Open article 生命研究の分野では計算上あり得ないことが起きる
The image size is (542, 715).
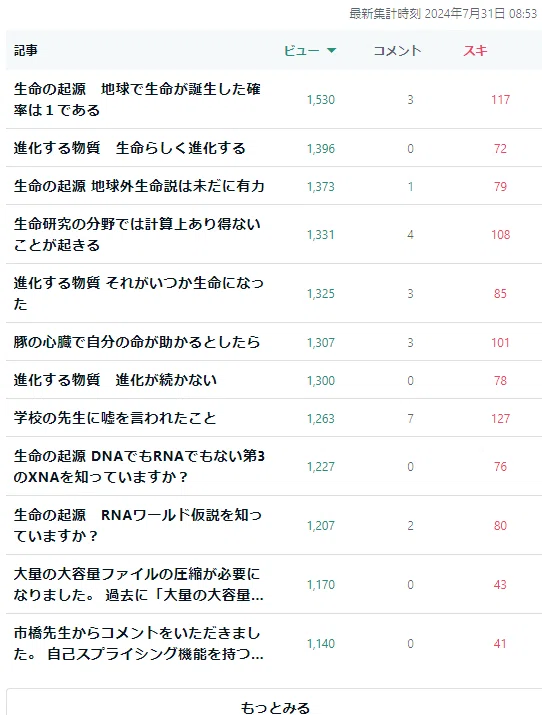pos(137,234)
